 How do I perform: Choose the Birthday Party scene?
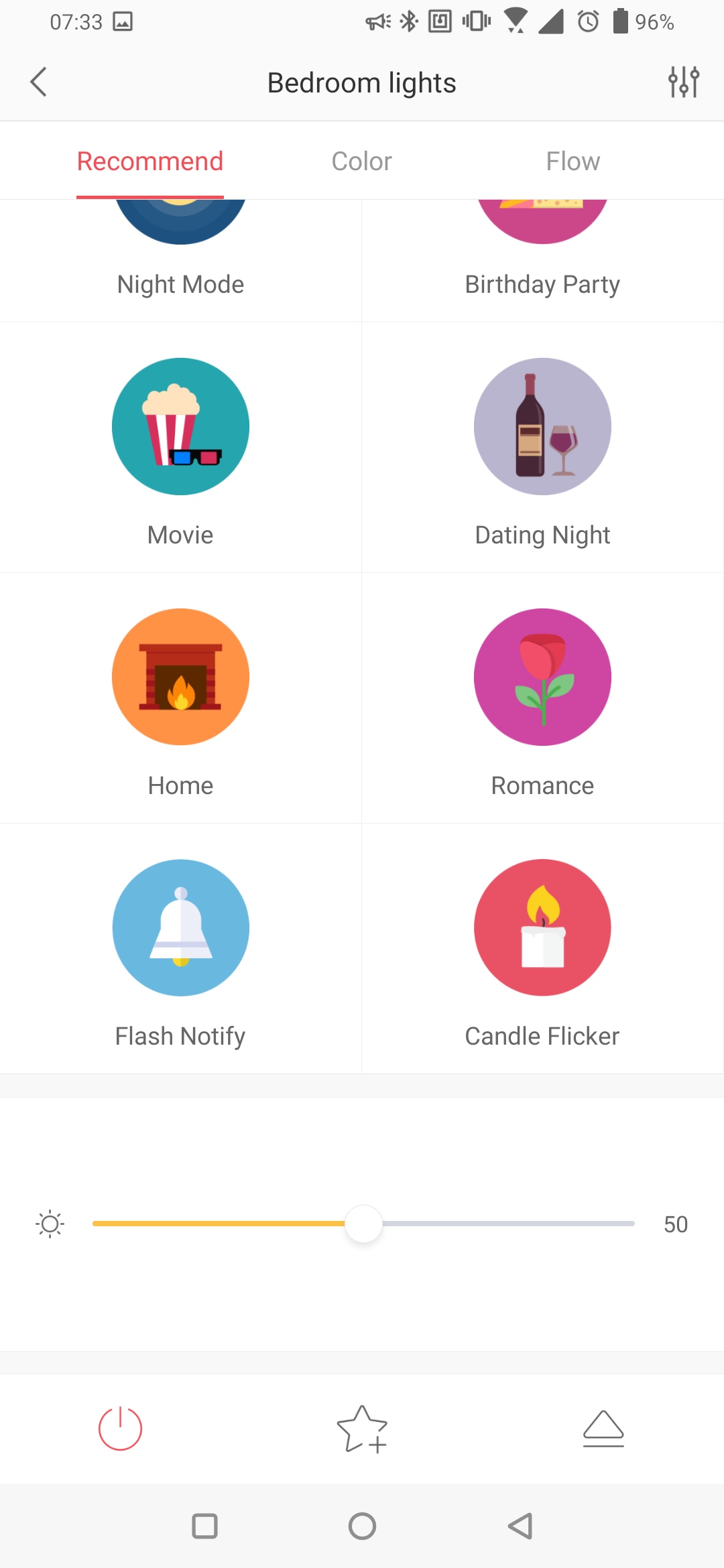[x=542, y=261]
